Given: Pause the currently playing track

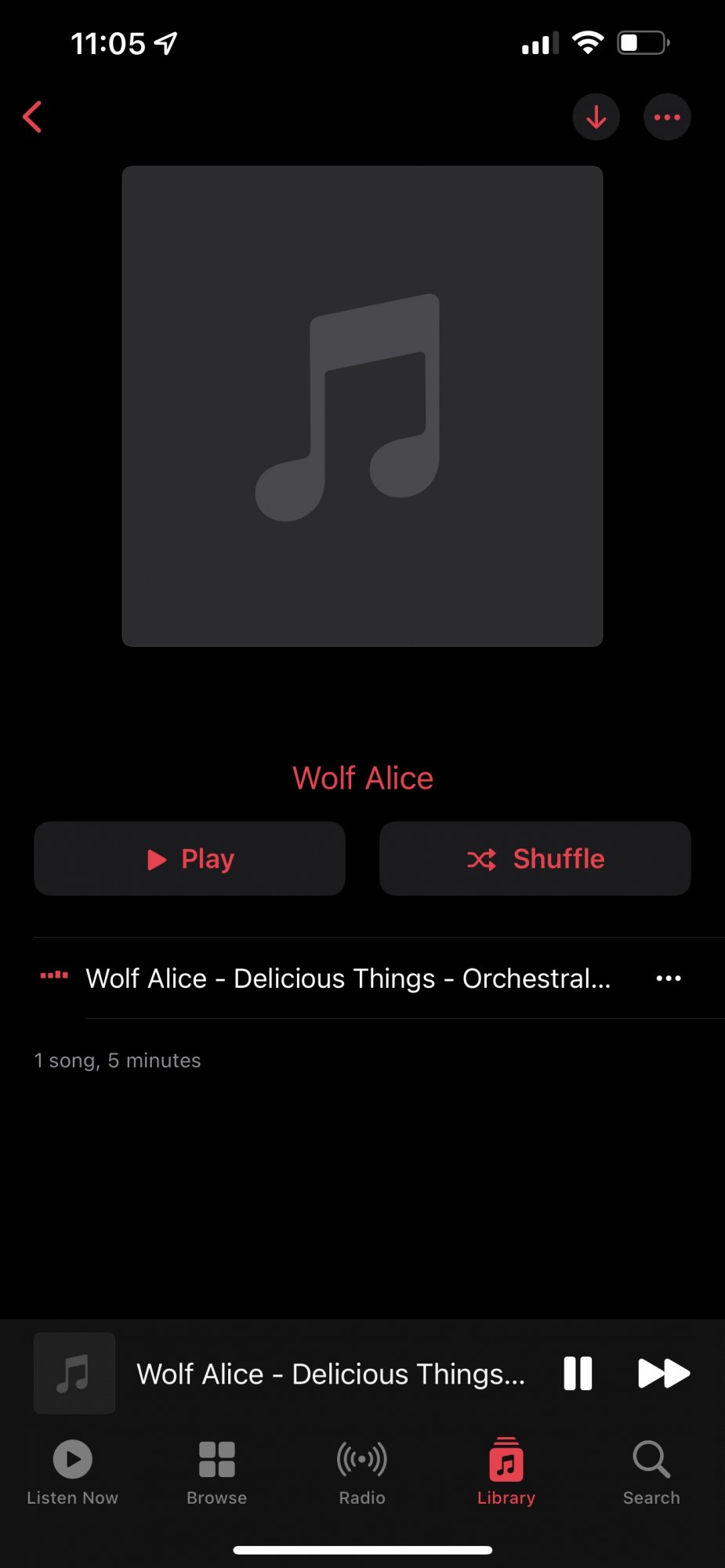Looking at the screenshot, I should 578,1374.
